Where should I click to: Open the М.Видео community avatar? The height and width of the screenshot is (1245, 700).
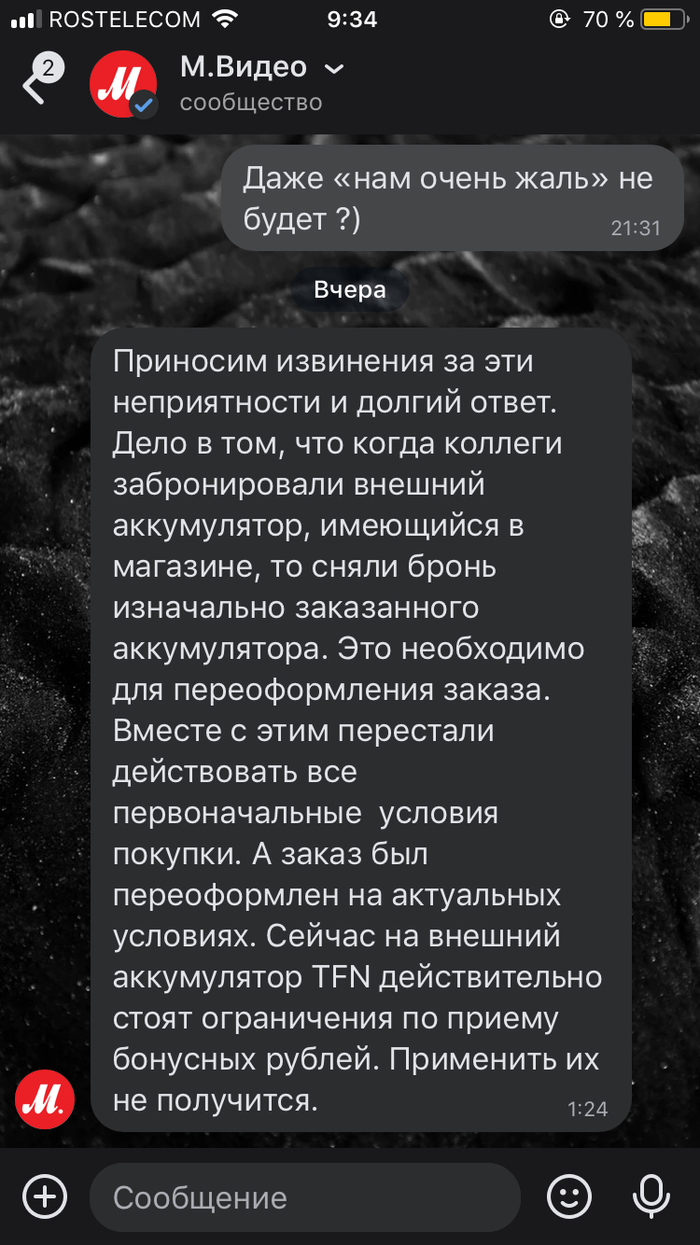[123, 83]
